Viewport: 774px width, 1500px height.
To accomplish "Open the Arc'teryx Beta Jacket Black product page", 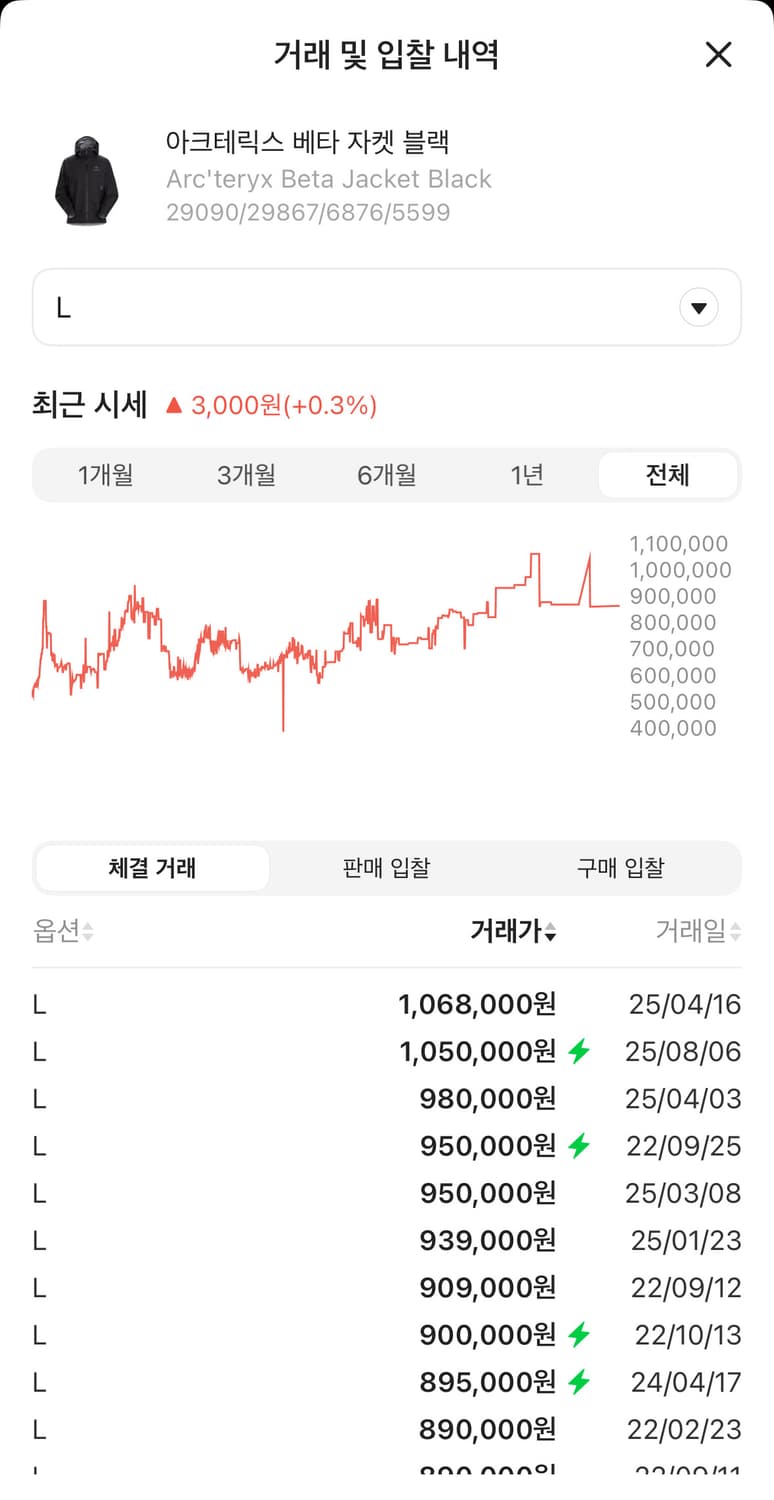I will (329, 179).
